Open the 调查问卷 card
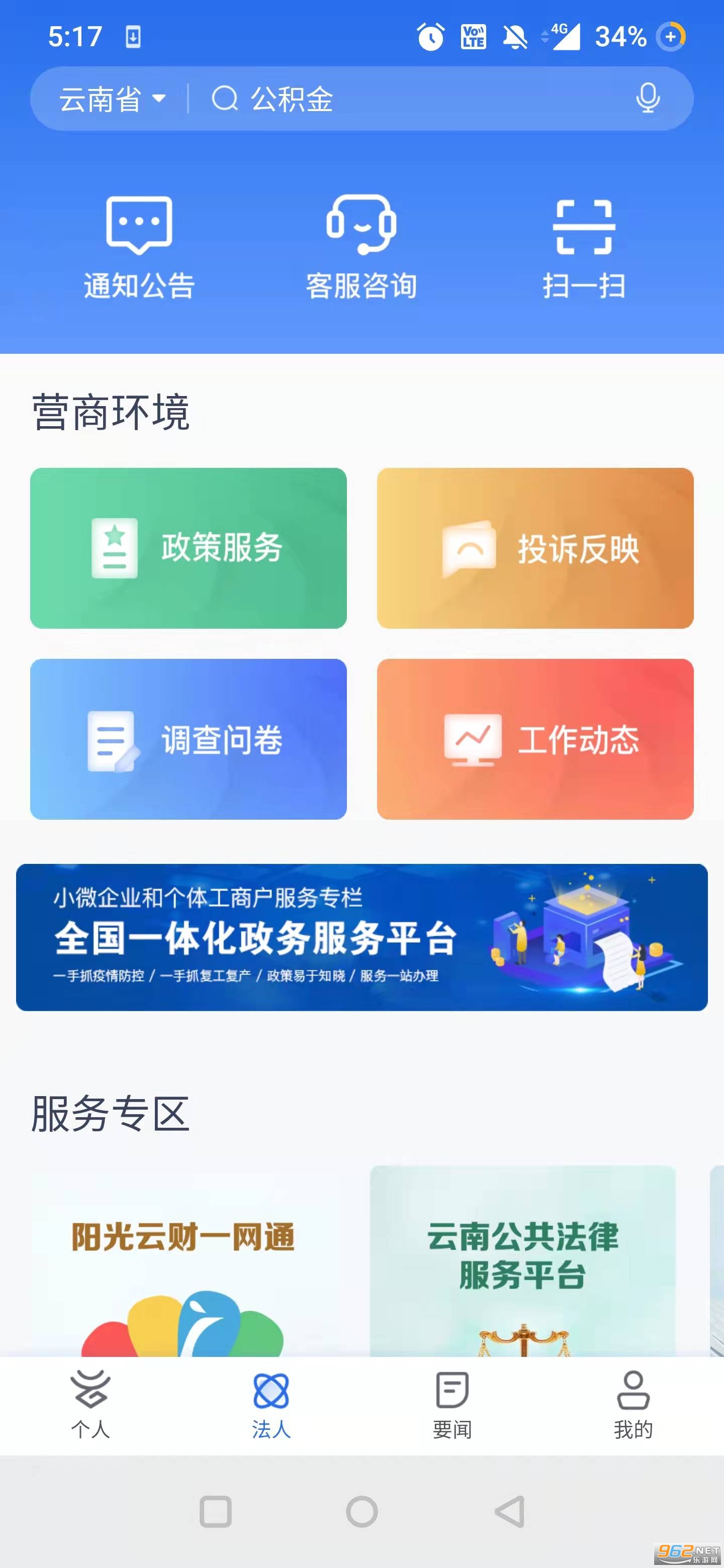This screenshot has width=724, height=1568. 188,739
